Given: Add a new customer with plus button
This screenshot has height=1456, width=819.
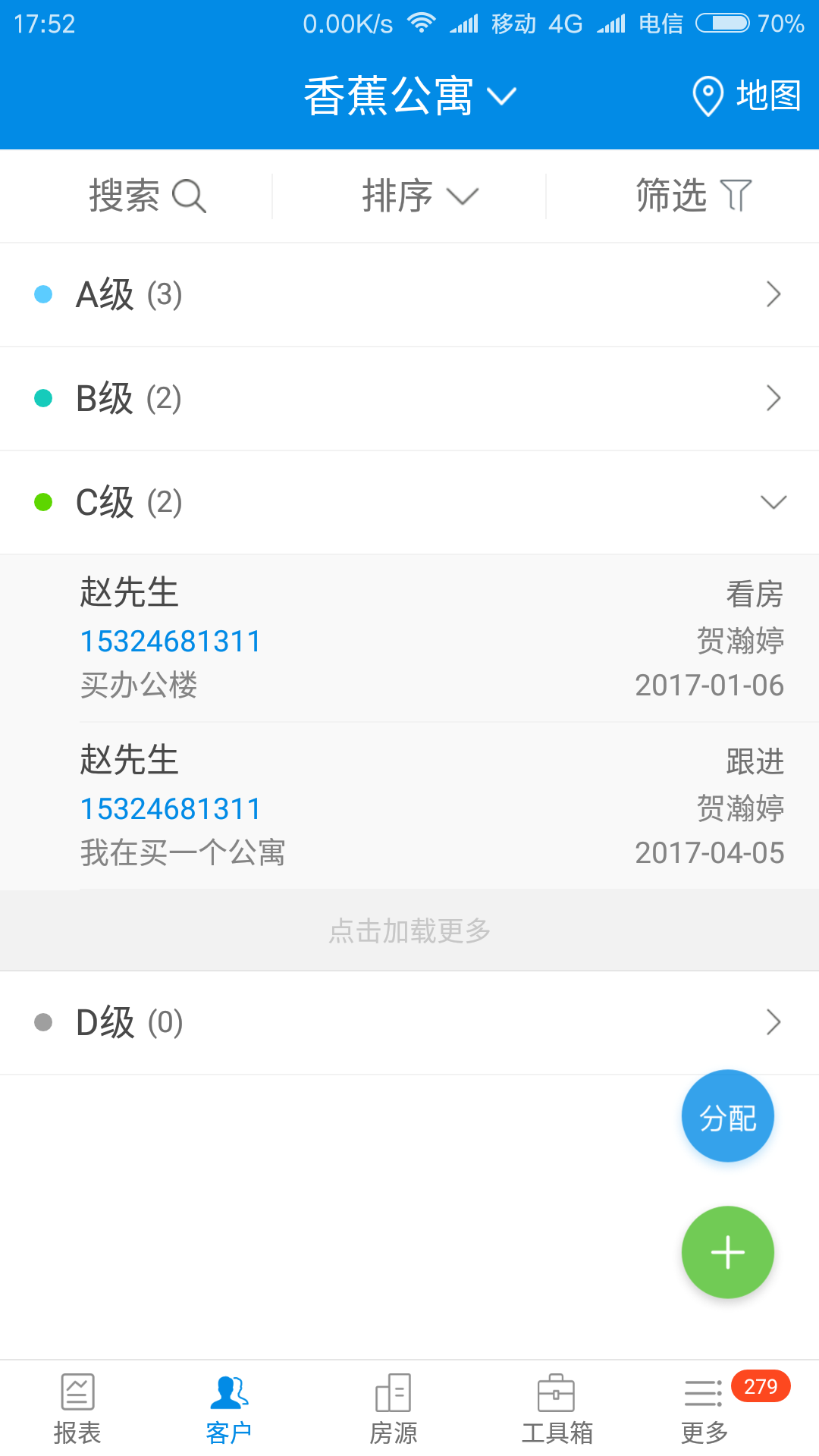Looking at the screenshot, I should (x=727, y=1252).
